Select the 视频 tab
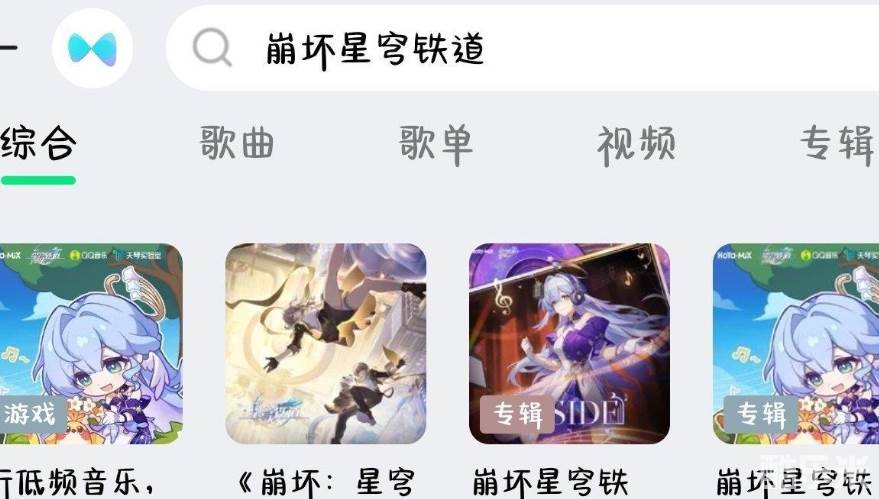The height and width of the screenshot is (499, 879). 636,144
